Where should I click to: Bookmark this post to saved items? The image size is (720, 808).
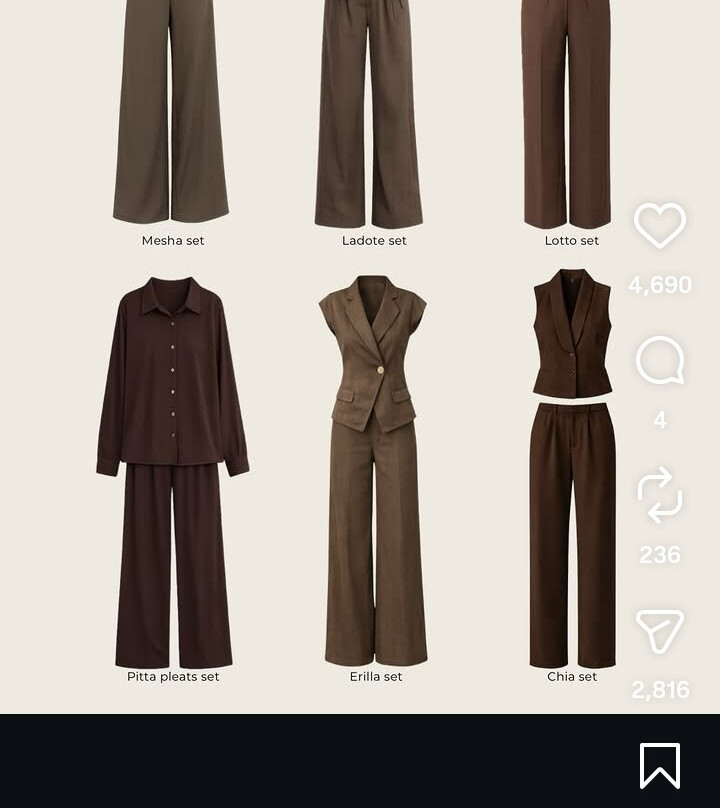tap(660, 765)
